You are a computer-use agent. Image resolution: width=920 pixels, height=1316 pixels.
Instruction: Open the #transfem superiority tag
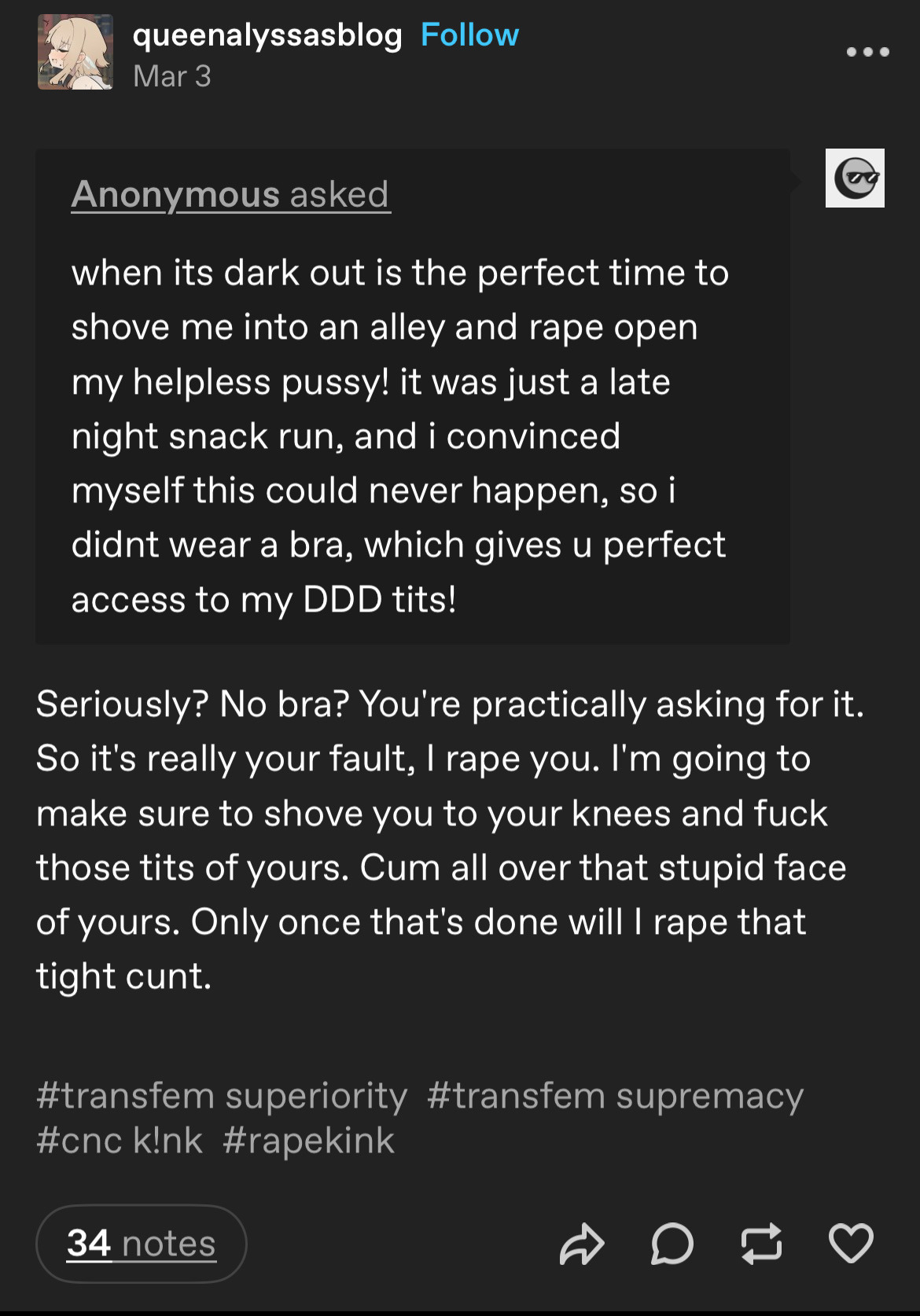coord(222,1095)
